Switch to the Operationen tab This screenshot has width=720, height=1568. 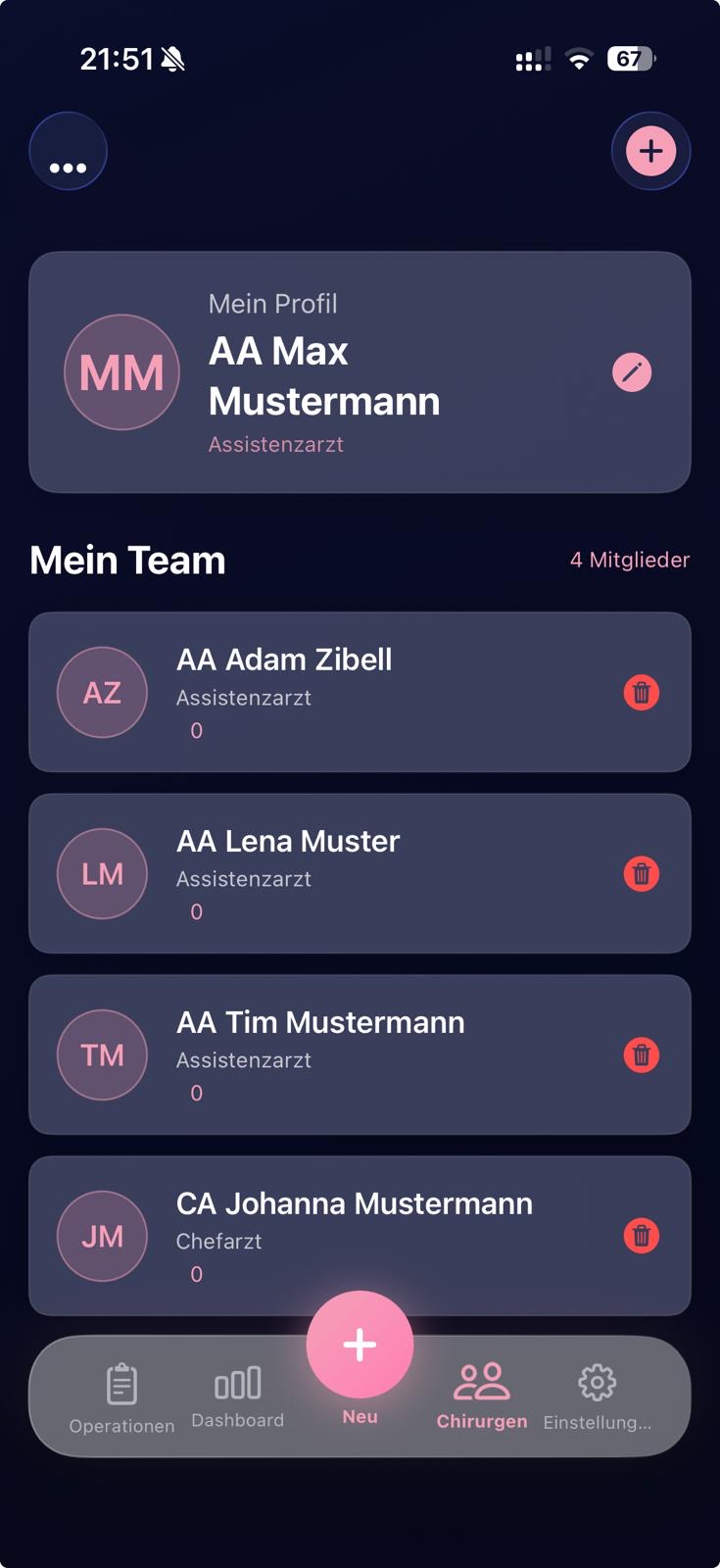tap(121, 1396)
